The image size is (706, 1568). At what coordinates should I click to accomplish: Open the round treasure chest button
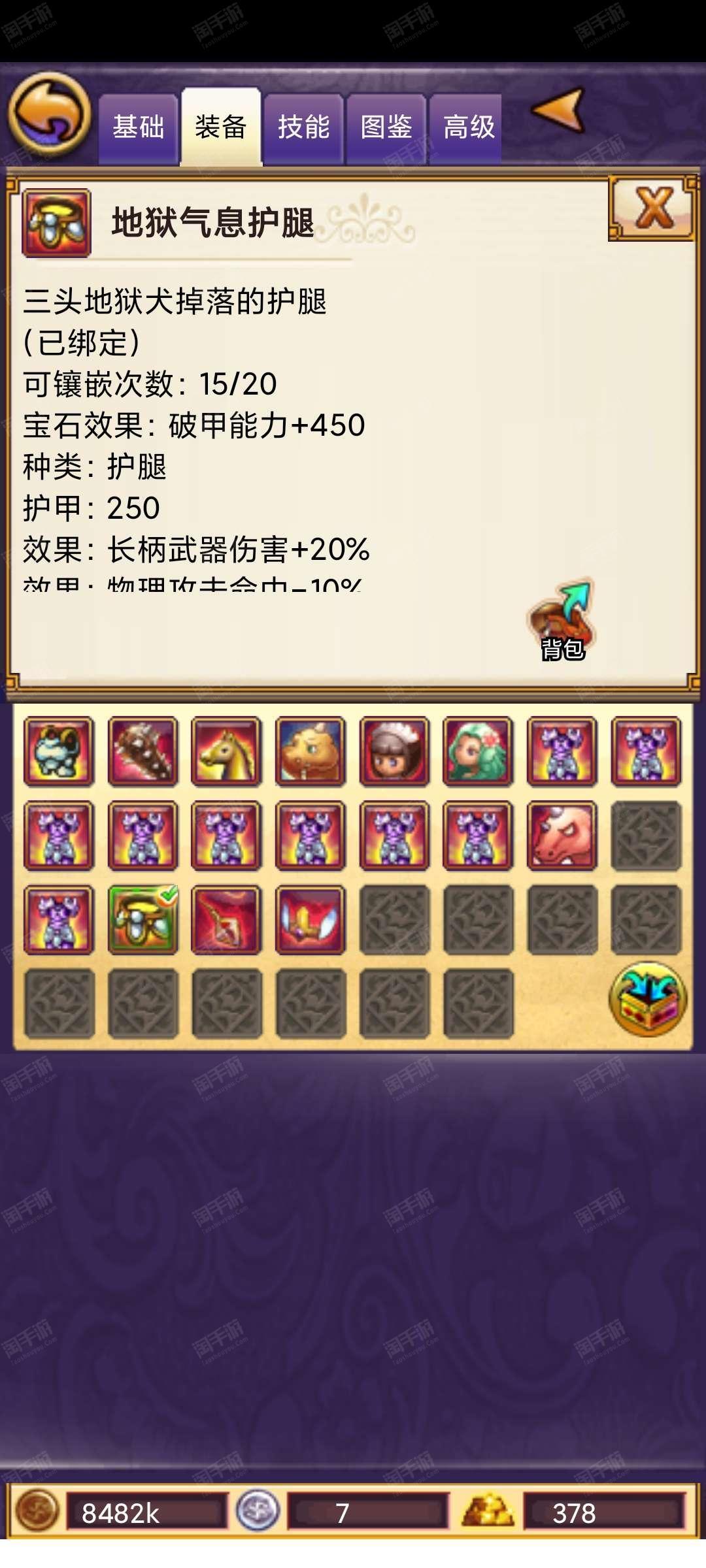(648, 999)
